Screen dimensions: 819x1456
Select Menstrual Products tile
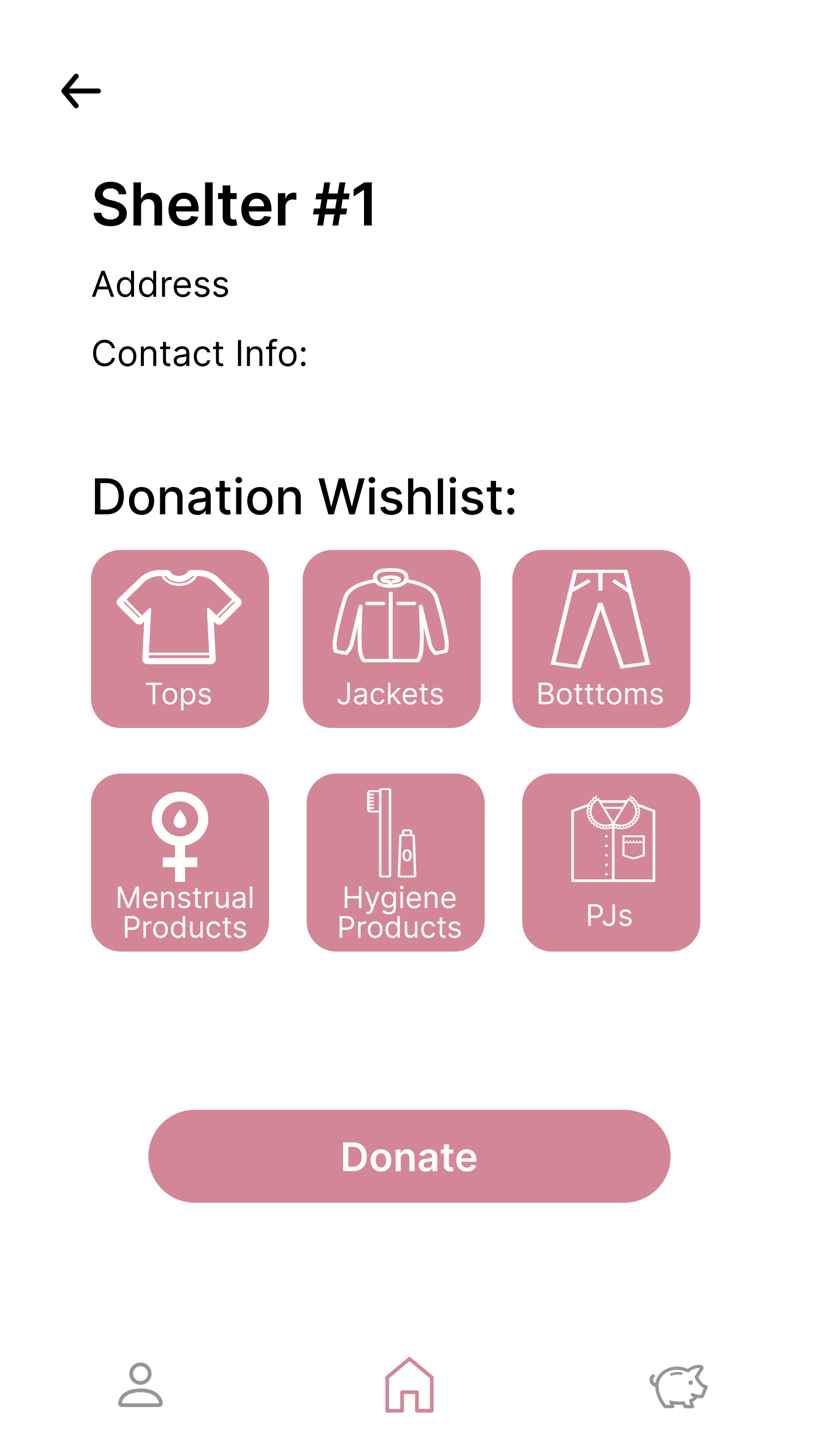click(180, 862)
